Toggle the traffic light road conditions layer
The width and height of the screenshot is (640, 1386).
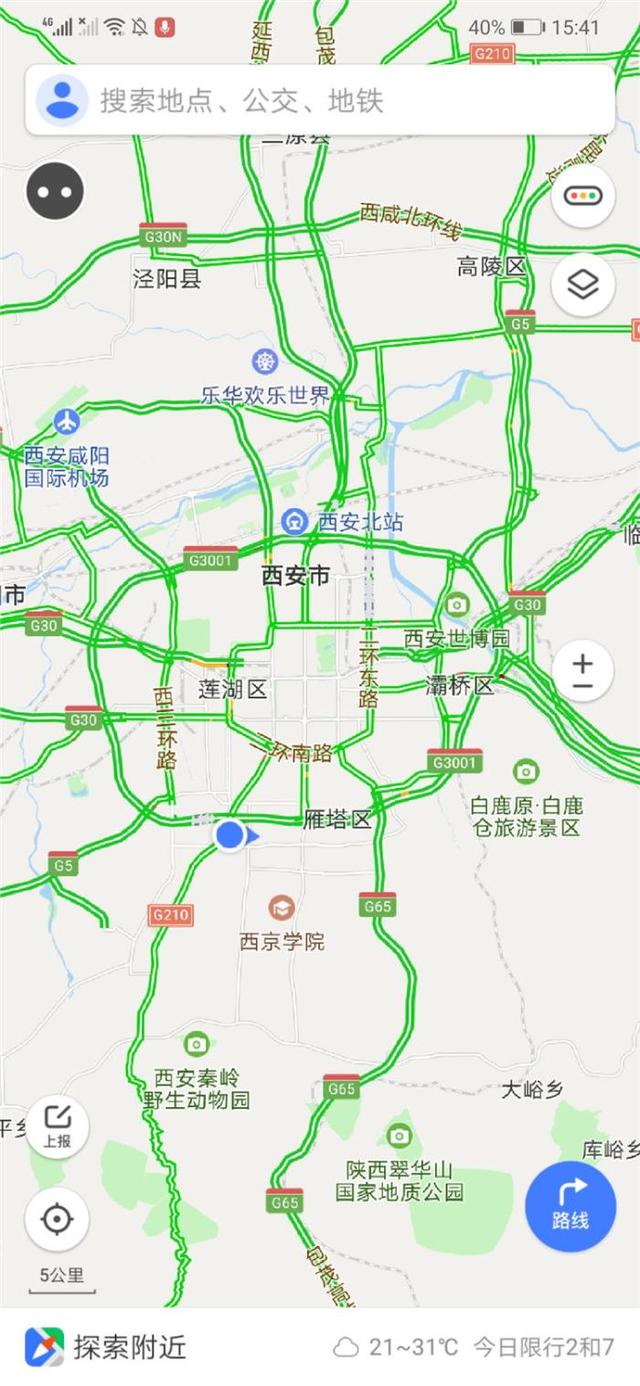coord(583,196)
